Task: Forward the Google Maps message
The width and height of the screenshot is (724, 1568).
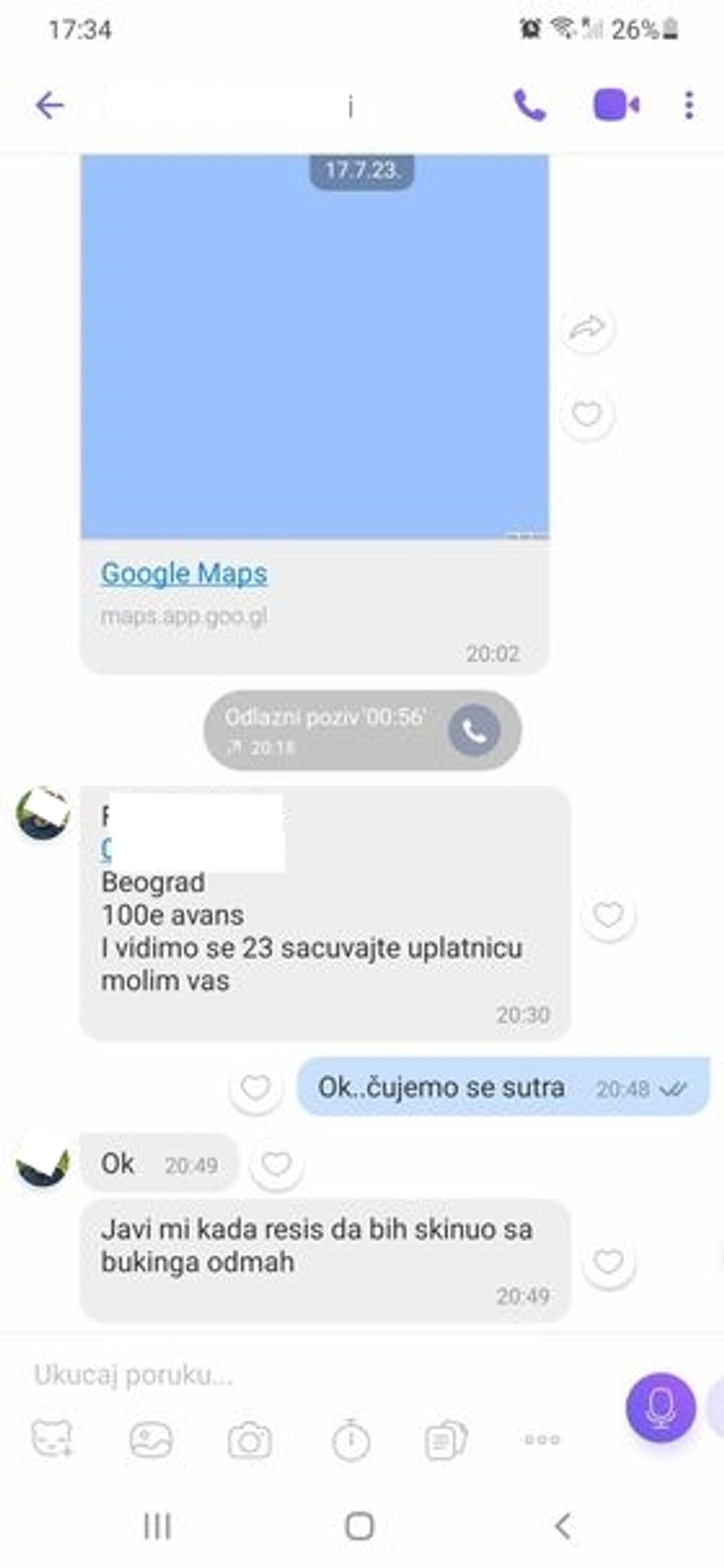Action: [x=588, y=325]
